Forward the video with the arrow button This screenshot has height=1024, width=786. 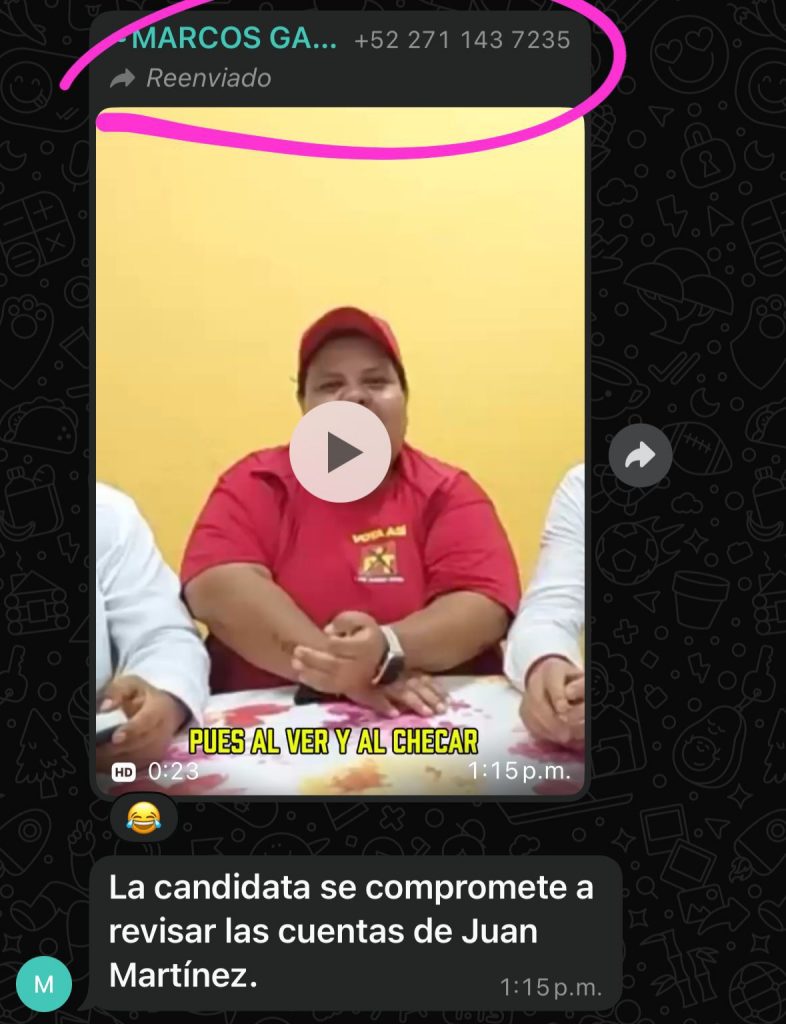(639, 456)
